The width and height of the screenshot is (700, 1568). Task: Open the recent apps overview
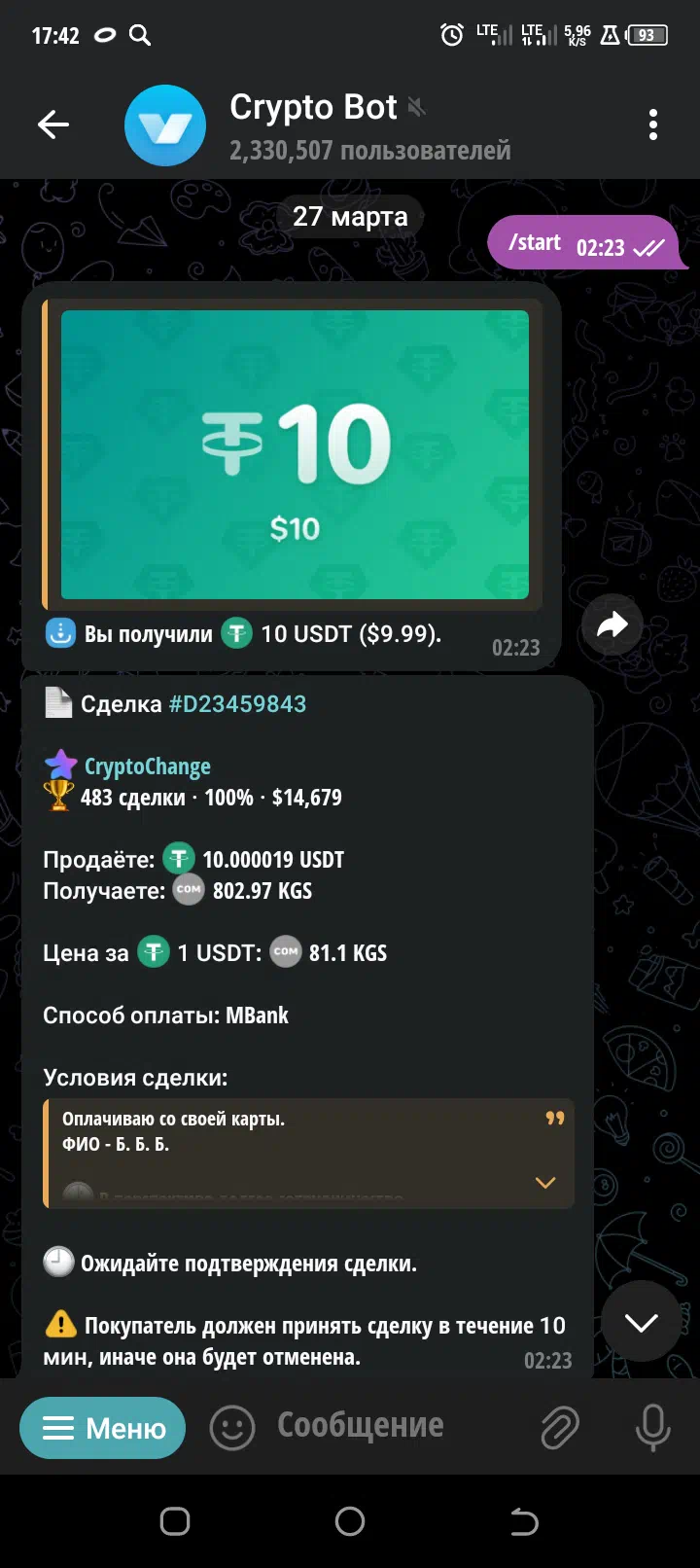[x=175, y=1521]
